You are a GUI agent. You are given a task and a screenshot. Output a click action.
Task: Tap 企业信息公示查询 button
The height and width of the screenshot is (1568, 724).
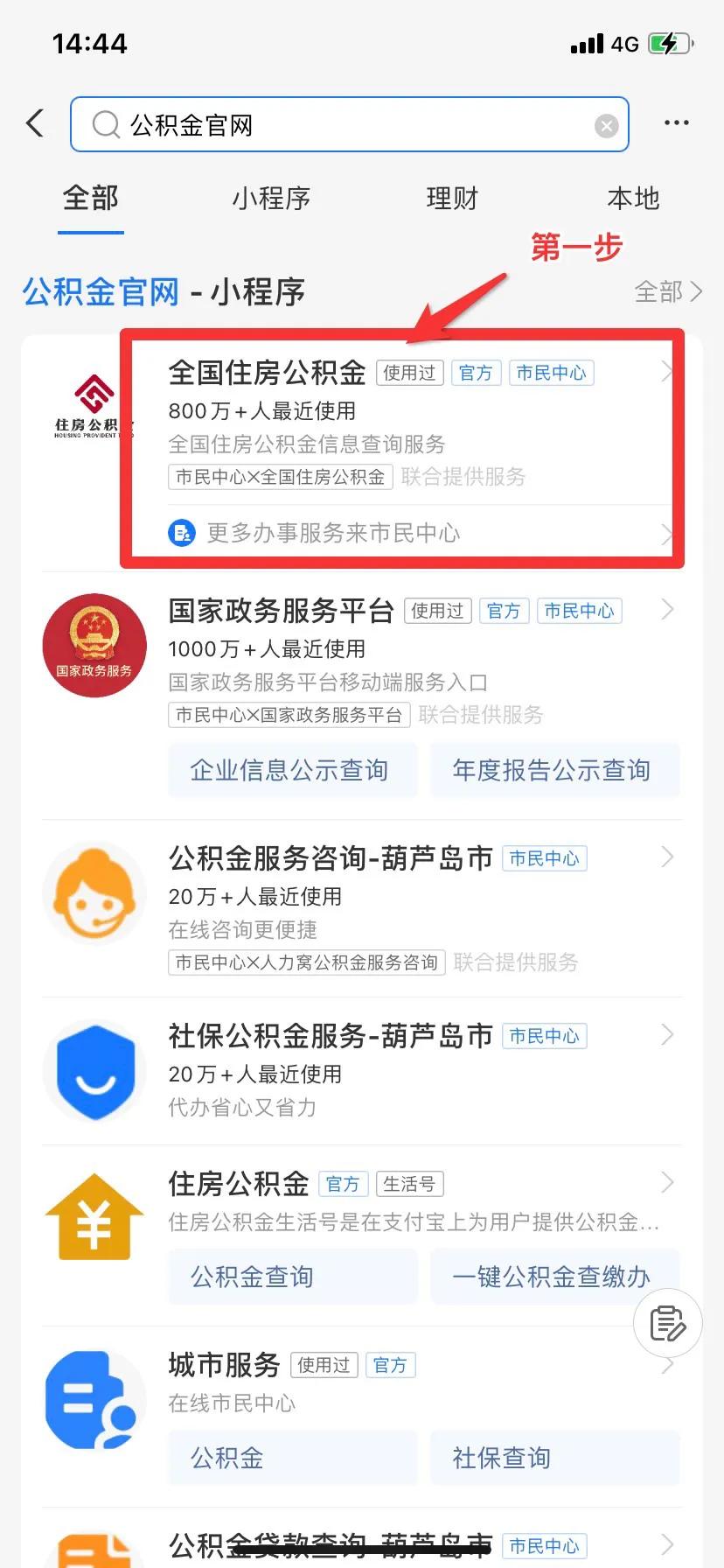291,770
